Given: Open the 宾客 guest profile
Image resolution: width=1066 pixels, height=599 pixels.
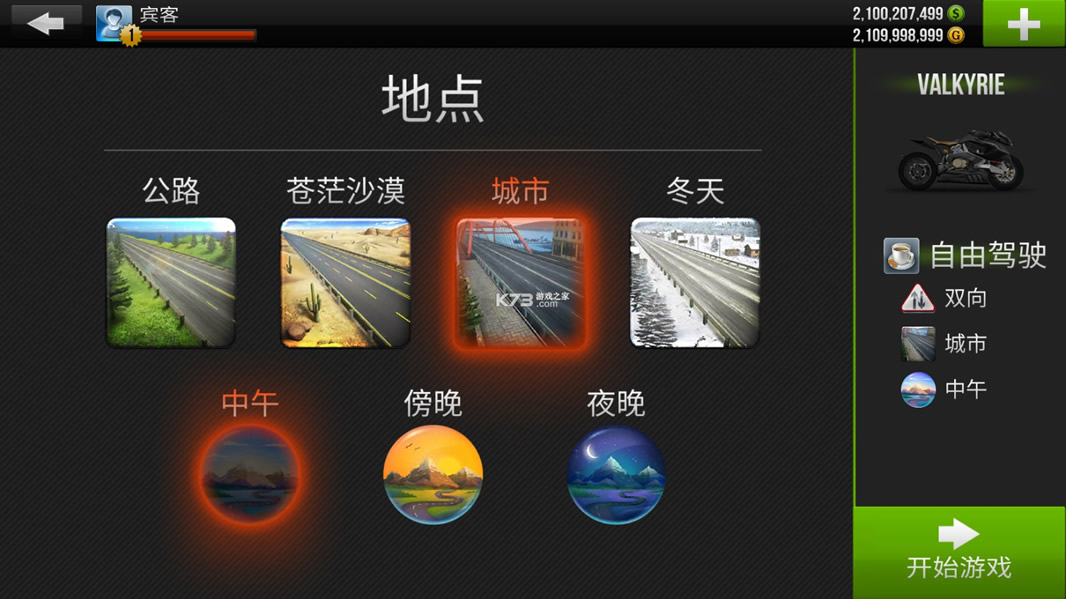Looking at the screenshot, I should coord(114,23).
